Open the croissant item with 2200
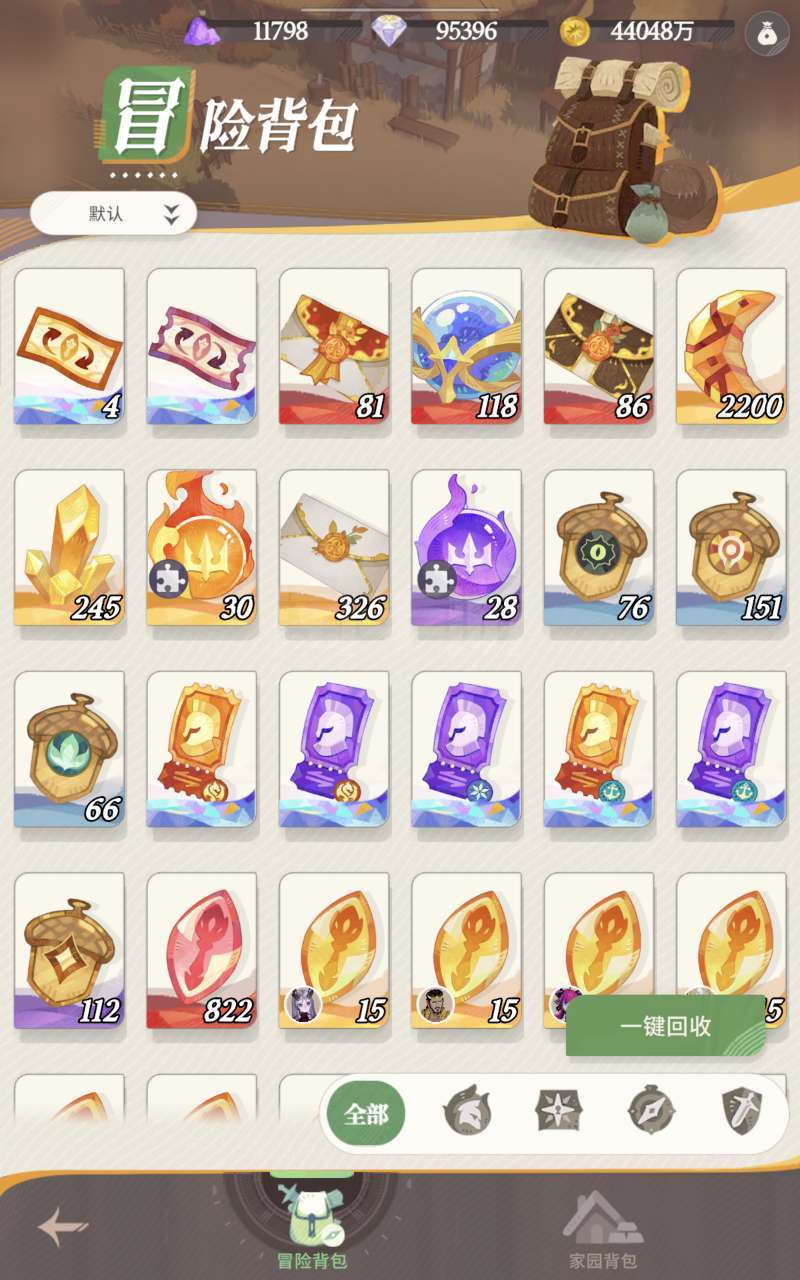800x1280 pixels. pyautogui.click(x=731, y=346)
